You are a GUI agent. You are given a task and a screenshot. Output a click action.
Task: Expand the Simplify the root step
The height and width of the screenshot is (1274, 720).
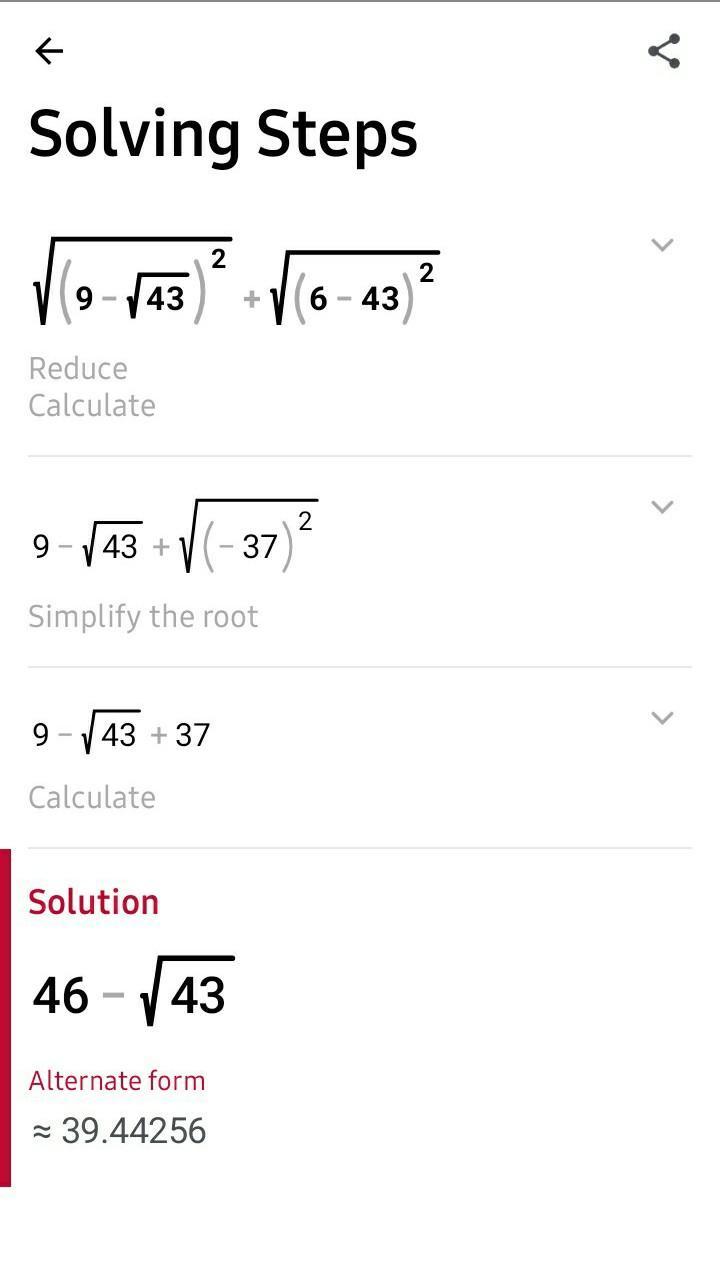[x=662, y=507]
